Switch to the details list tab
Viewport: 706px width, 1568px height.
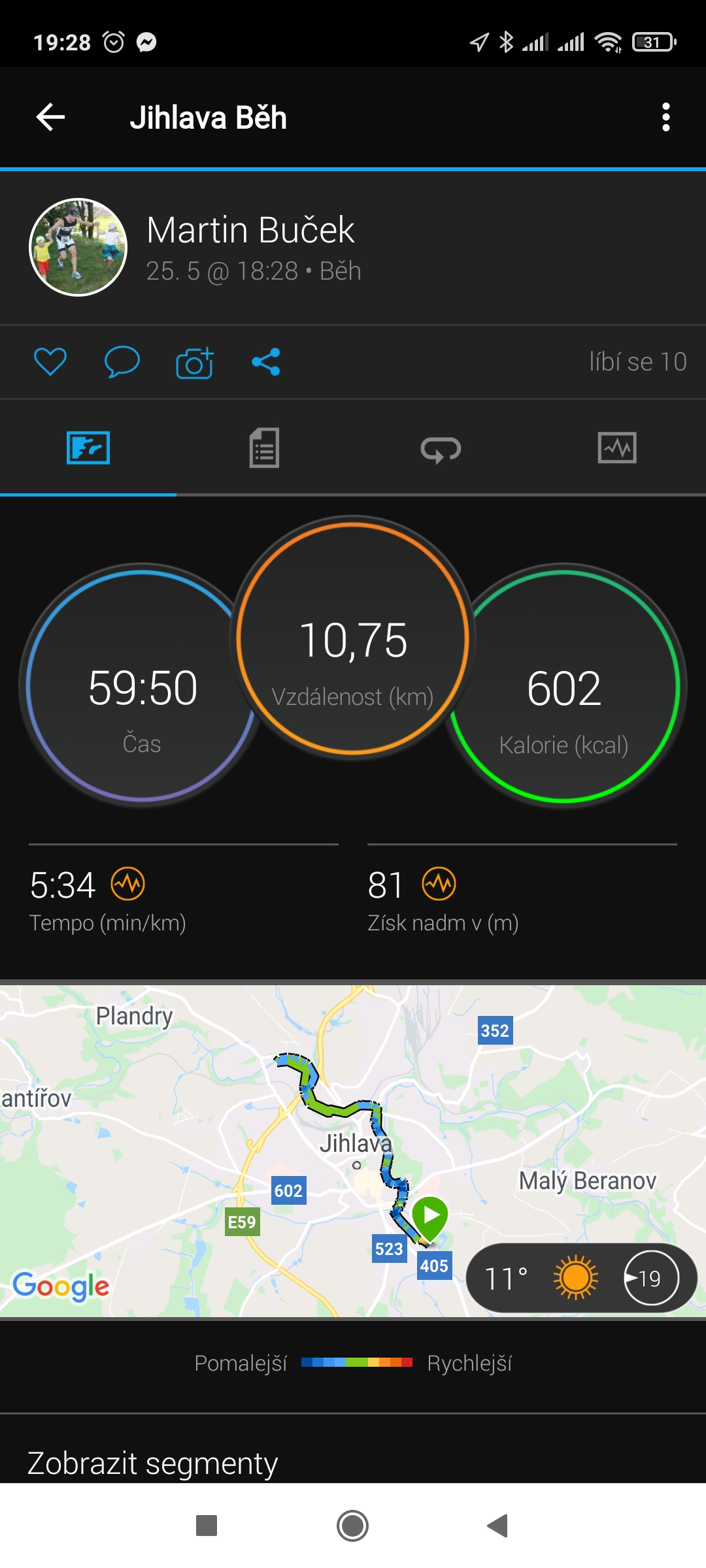264,448
